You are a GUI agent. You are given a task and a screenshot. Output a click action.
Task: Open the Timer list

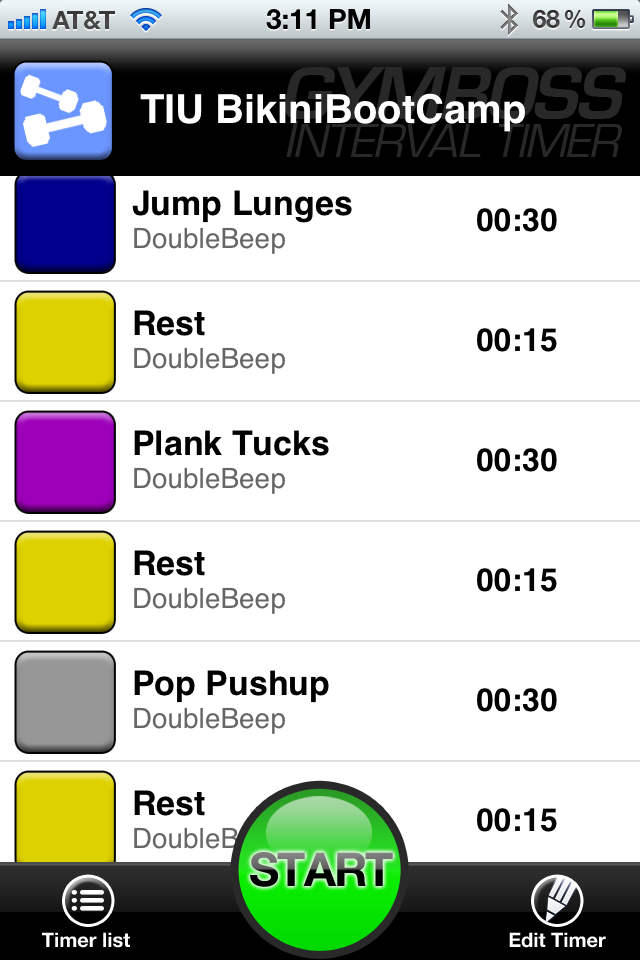point(87,912)
